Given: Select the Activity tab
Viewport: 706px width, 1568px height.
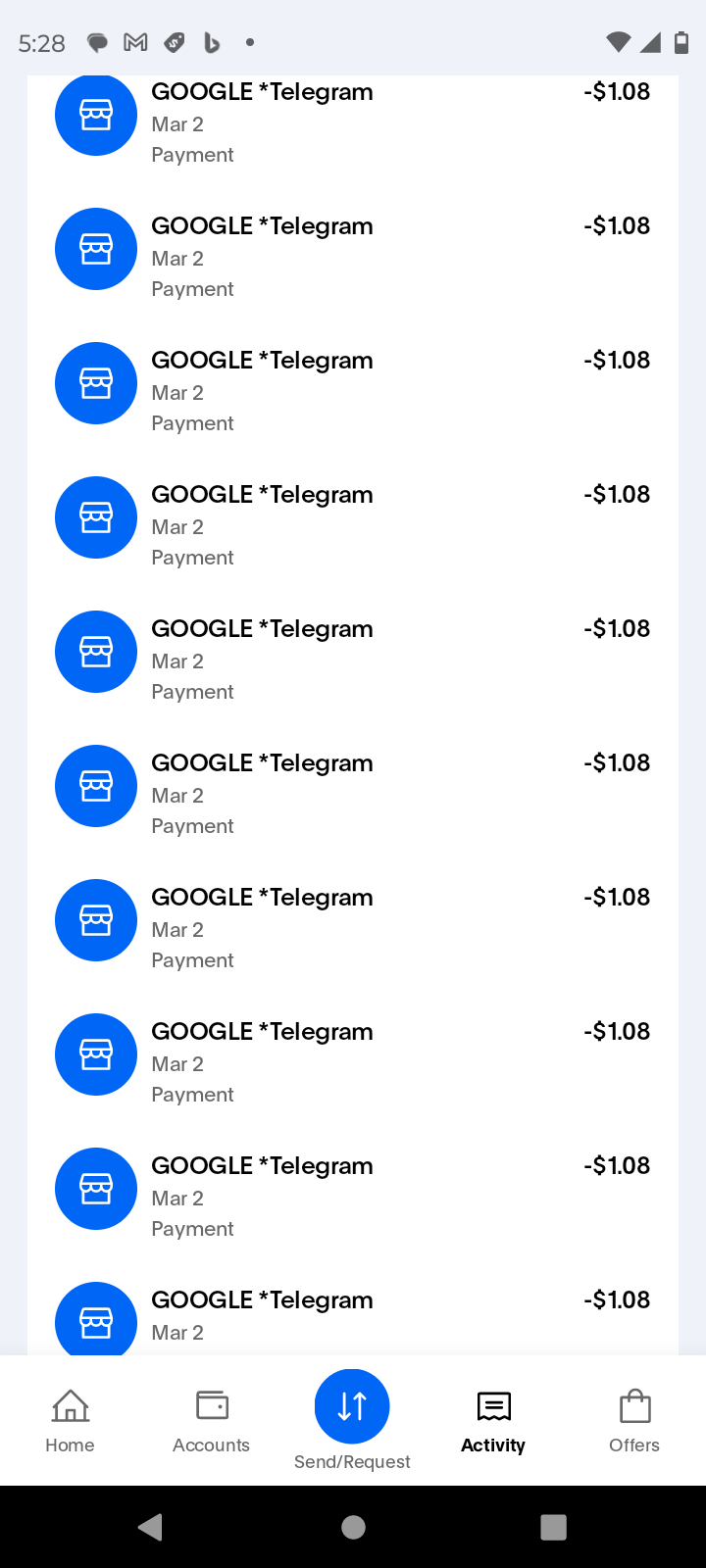Looking at the screenshot, I should click(493, 1419).
